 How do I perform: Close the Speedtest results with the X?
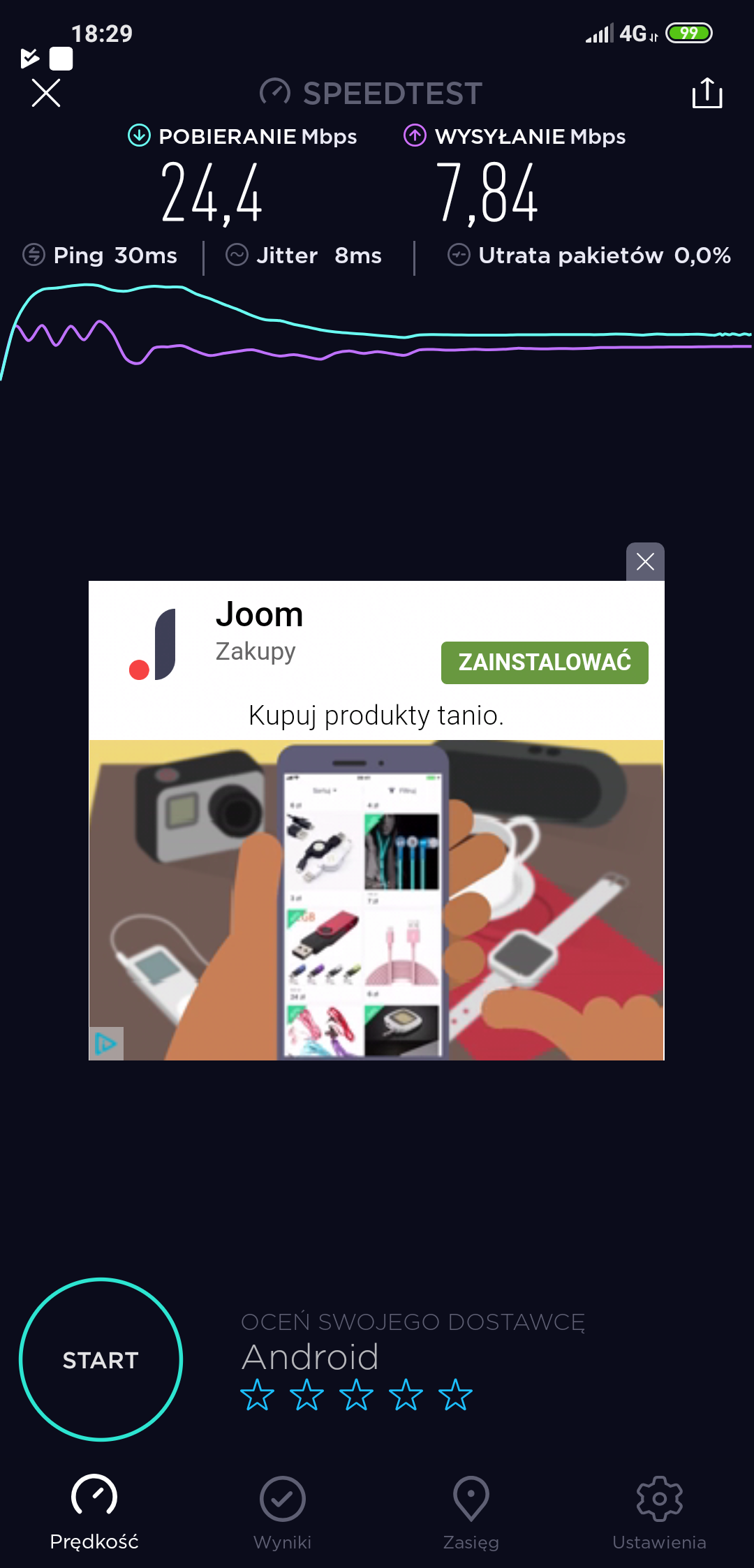point(46,93)
